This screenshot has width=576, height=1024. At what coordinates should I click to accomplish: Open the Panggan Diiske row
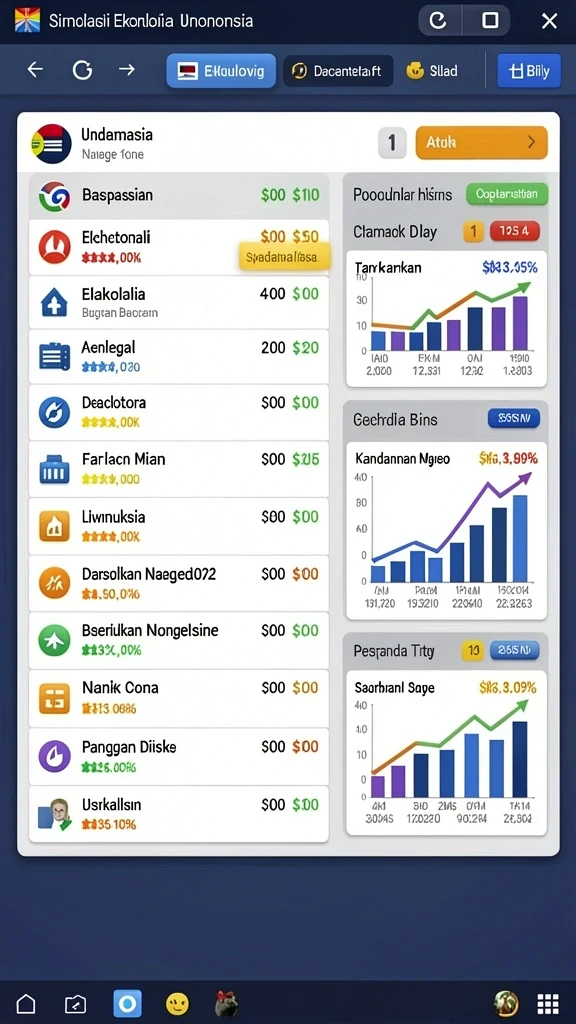point(178,756)
